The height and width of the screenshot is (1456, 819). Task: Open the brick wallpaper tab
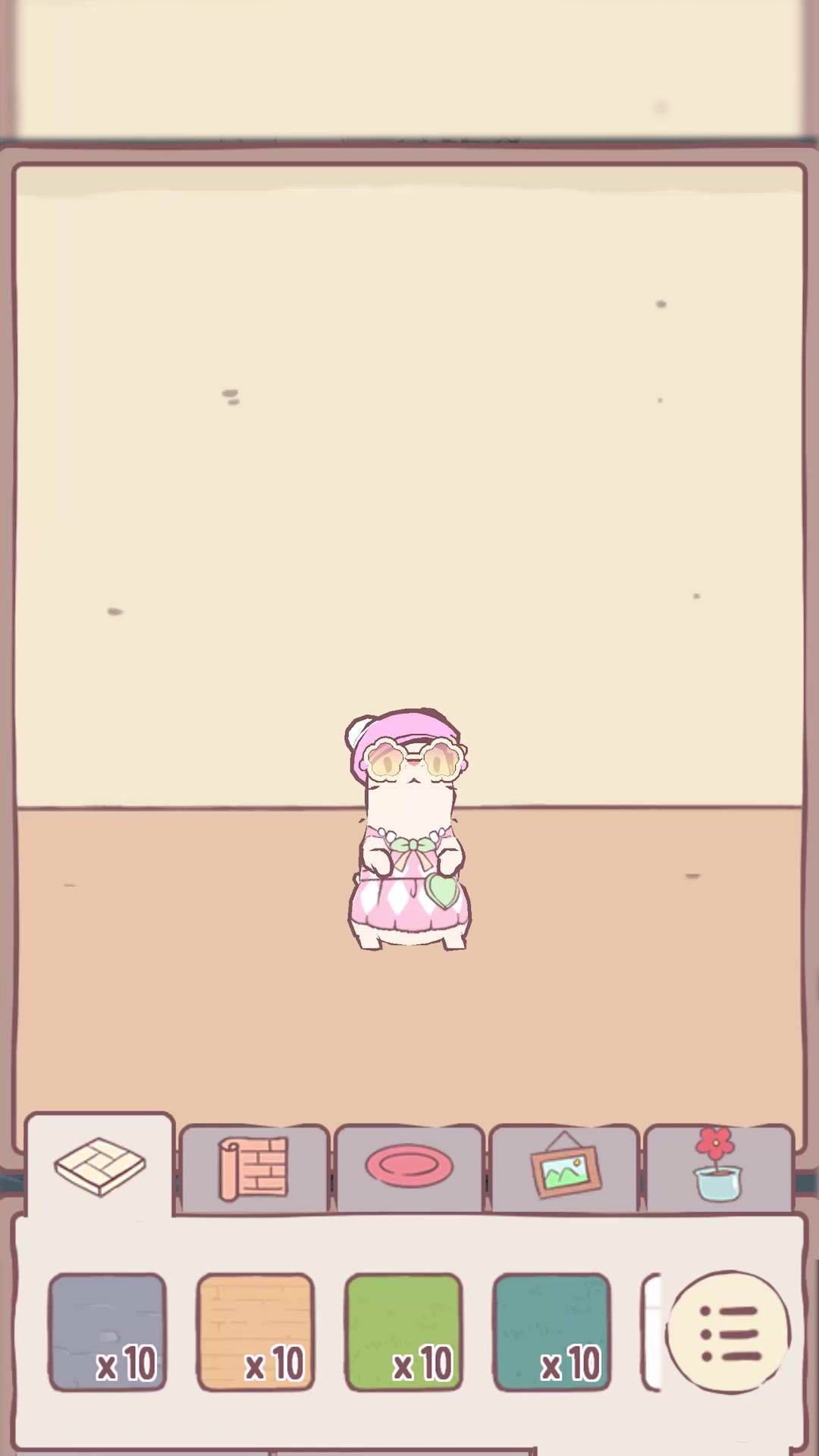(254, 1169)
